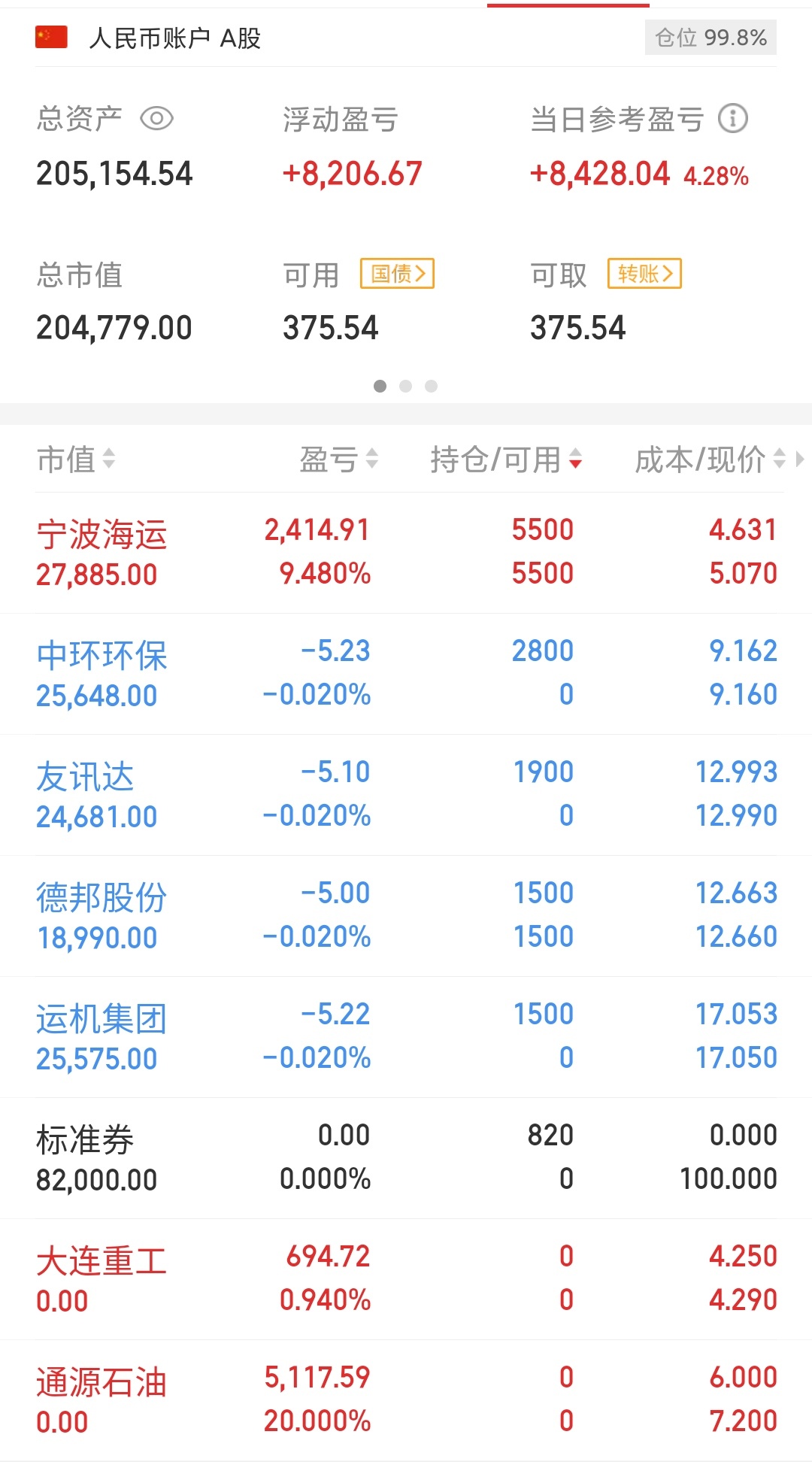Open the 转账 transfer button
812x1483 pixels.
point(645,274)
